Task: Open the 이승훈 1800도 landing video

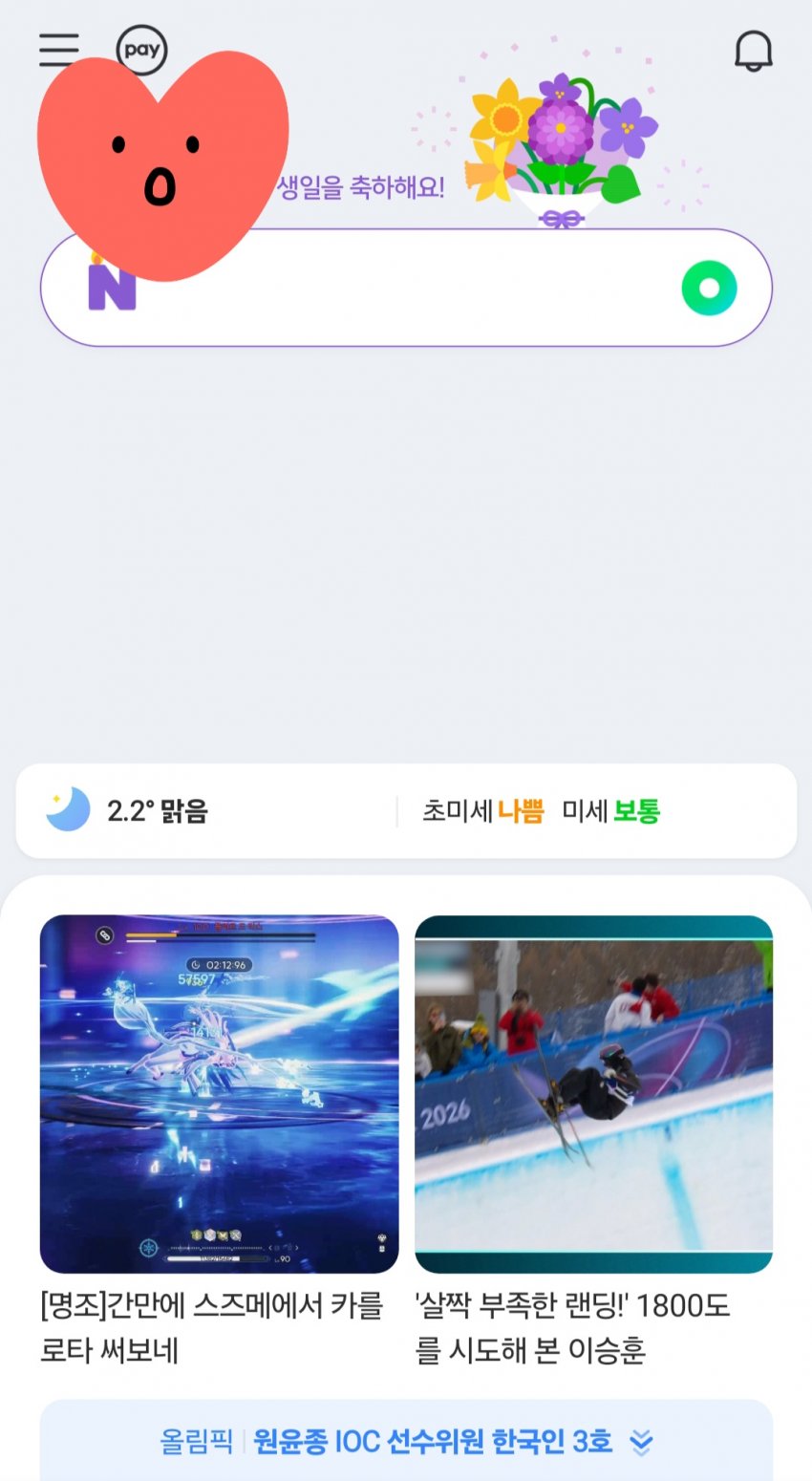Action: 593,1094
